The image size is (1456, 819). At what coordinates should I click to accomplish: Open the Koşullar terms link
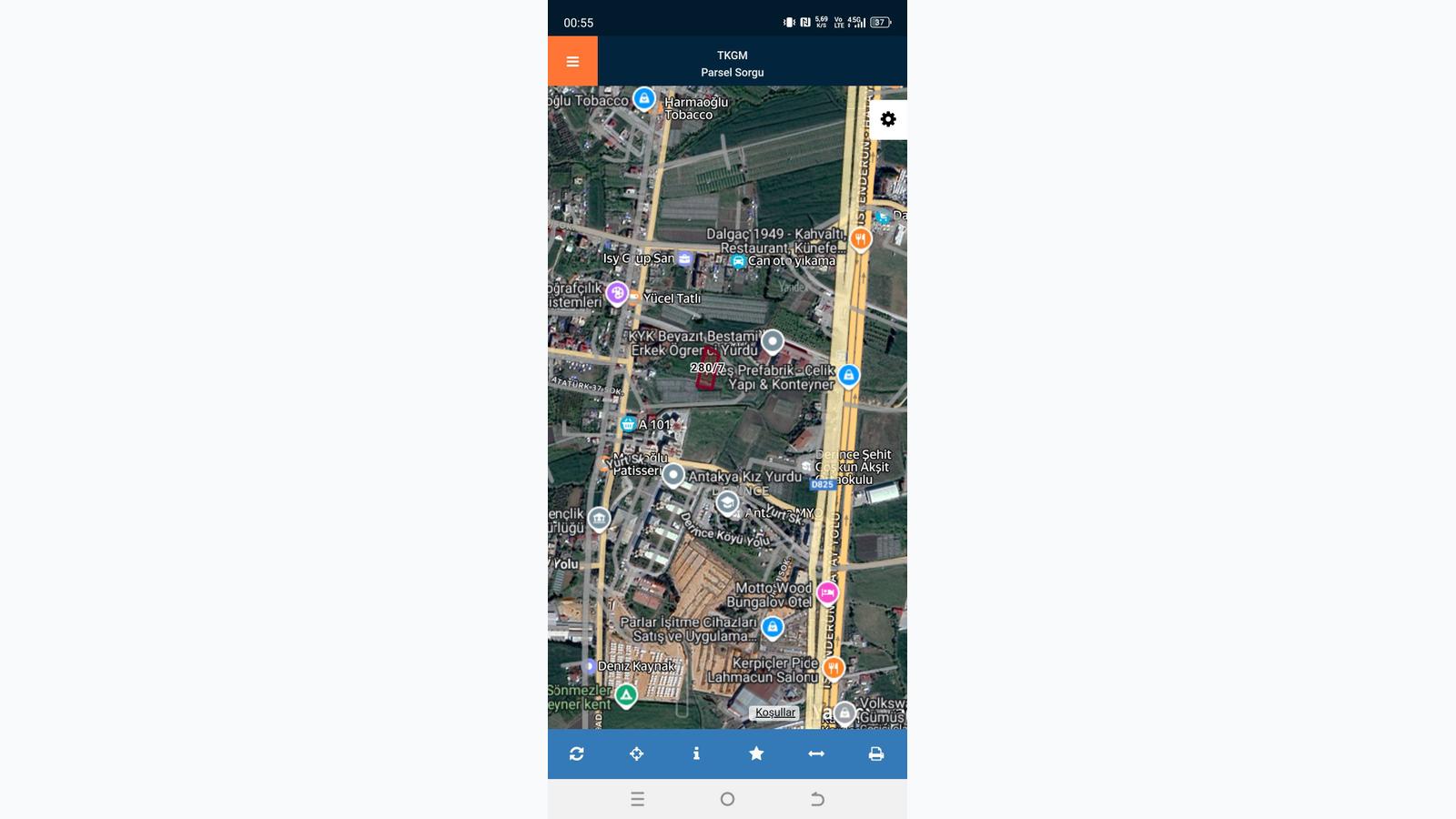775,713
